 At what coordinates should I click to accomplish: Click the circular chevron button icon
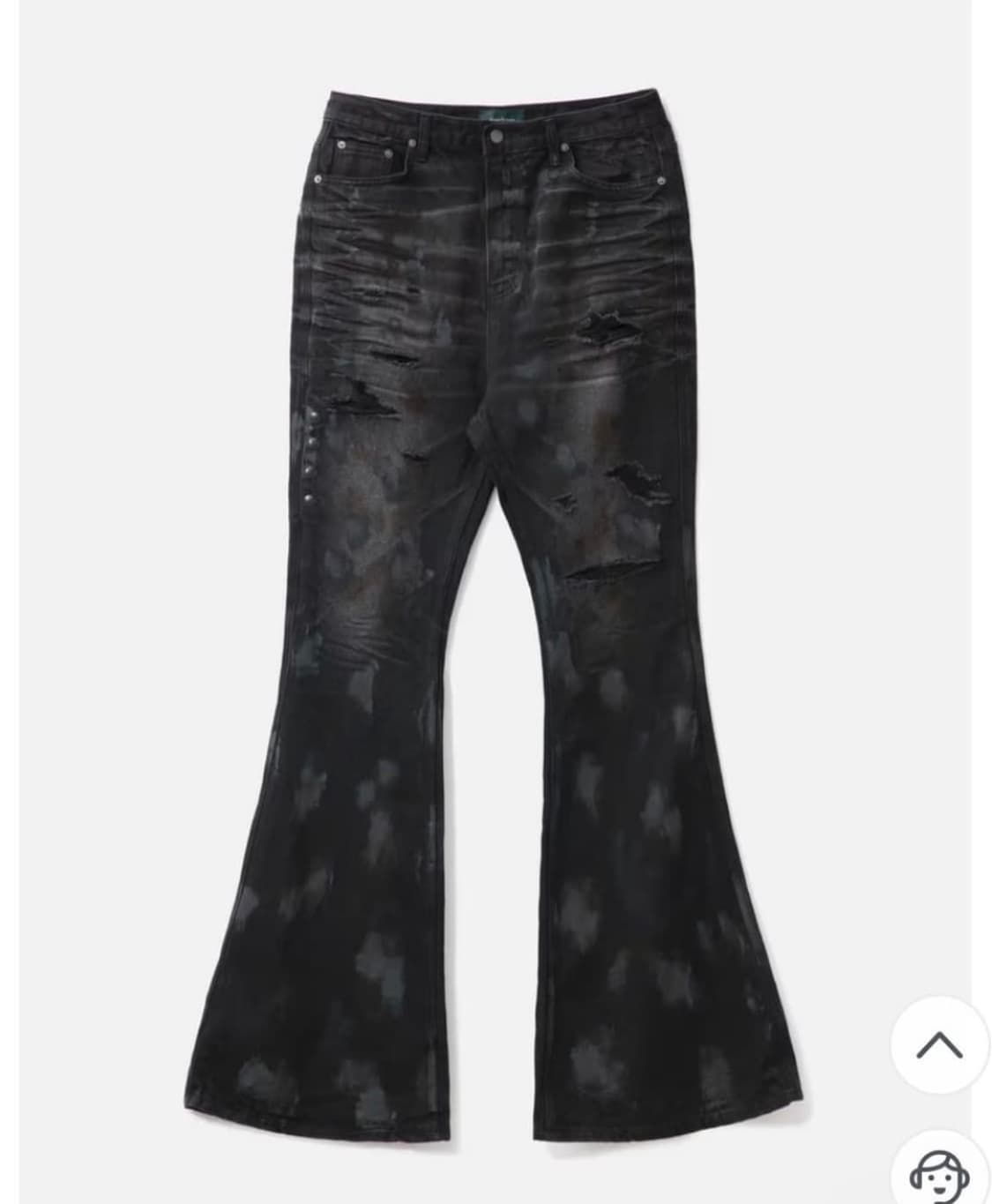[x=937, y=1046]
